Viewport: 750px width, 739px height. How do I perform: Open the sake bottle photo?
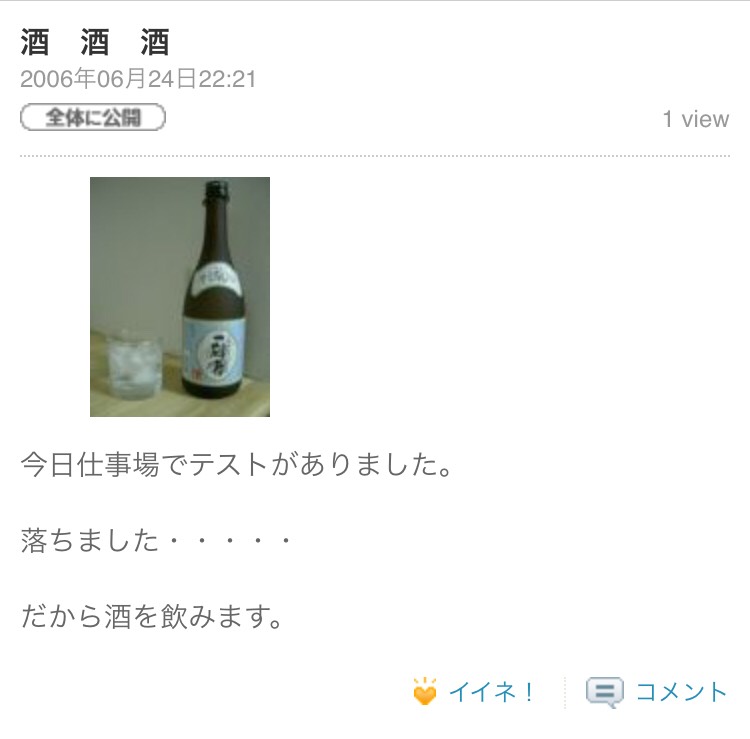pyautogui.click(x=180, y=297)
